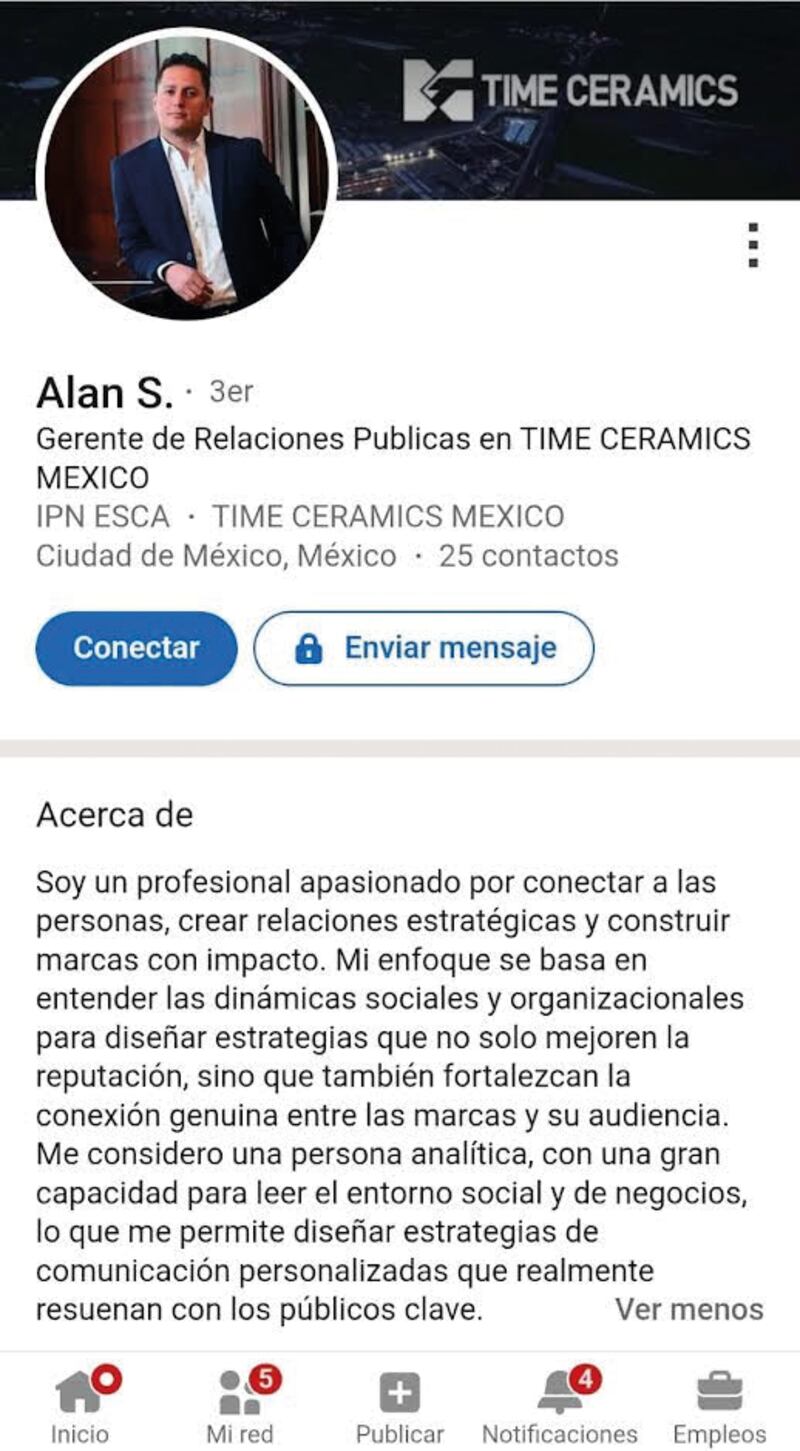Switch to the Mi red tab

coord(240,1405)
